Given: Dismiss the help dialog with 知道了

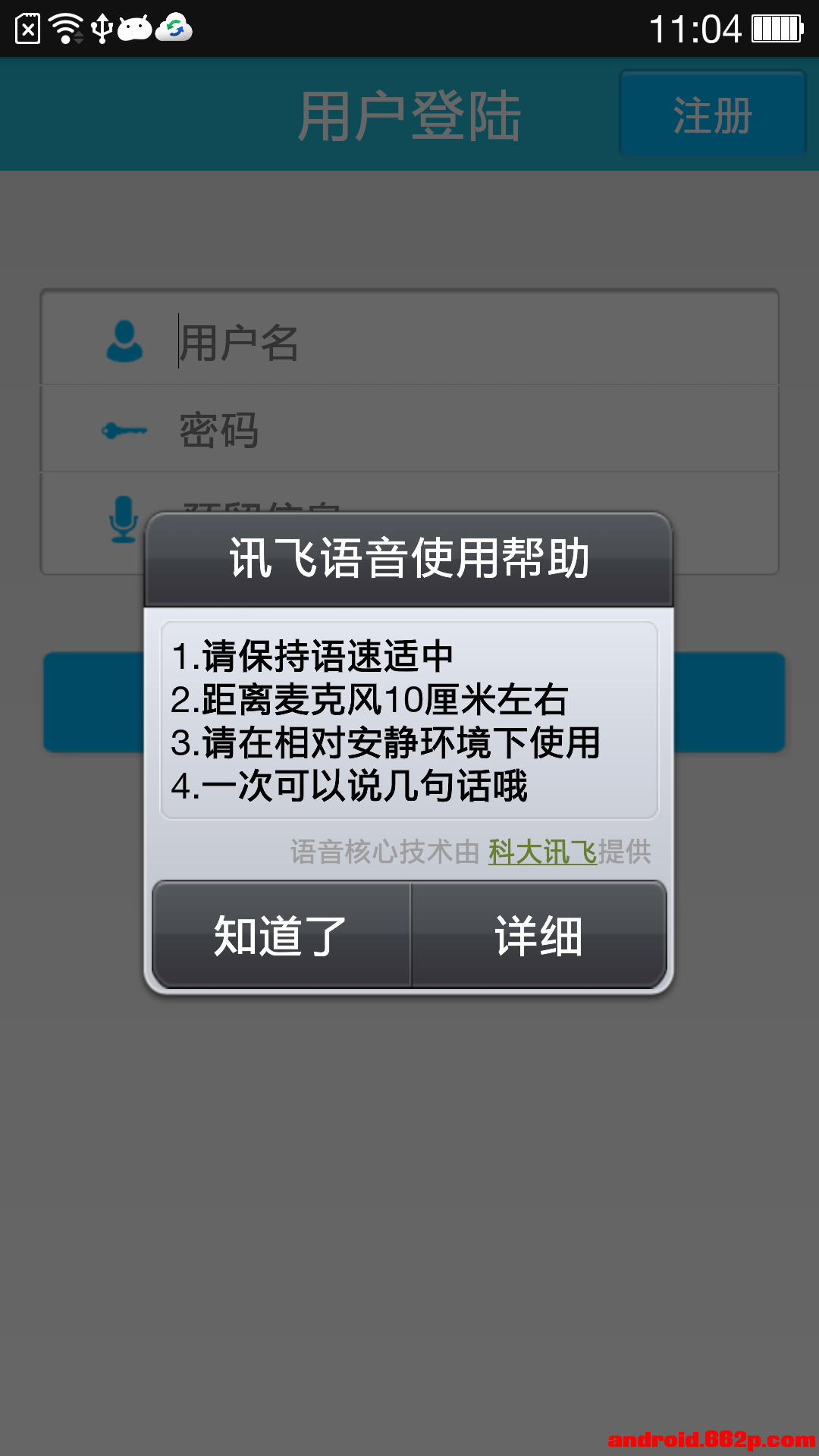Looking at the screenshot, I should (281, 935).
